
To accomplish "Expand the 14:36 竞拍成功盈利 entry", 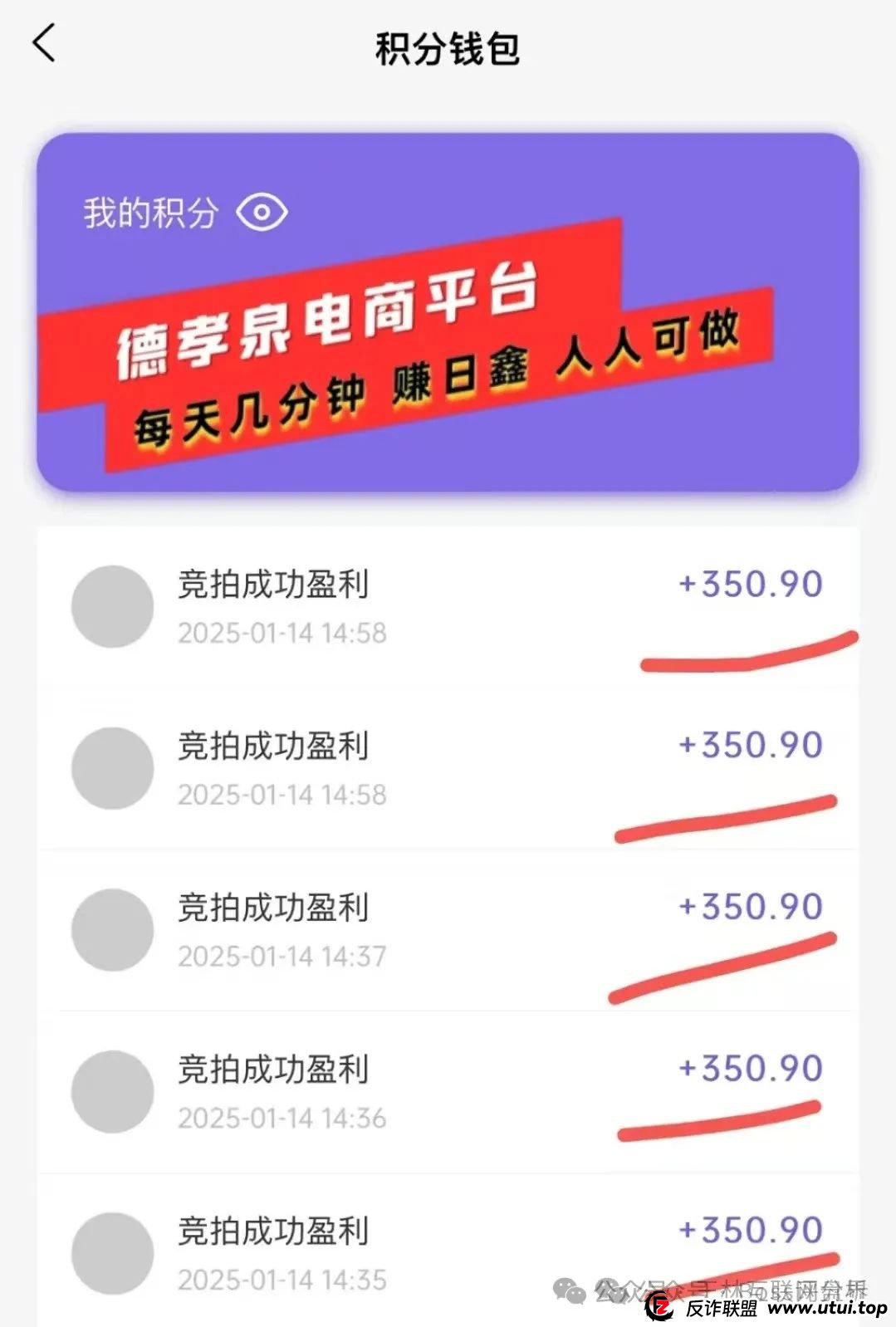I will [x=274, y=1071].
